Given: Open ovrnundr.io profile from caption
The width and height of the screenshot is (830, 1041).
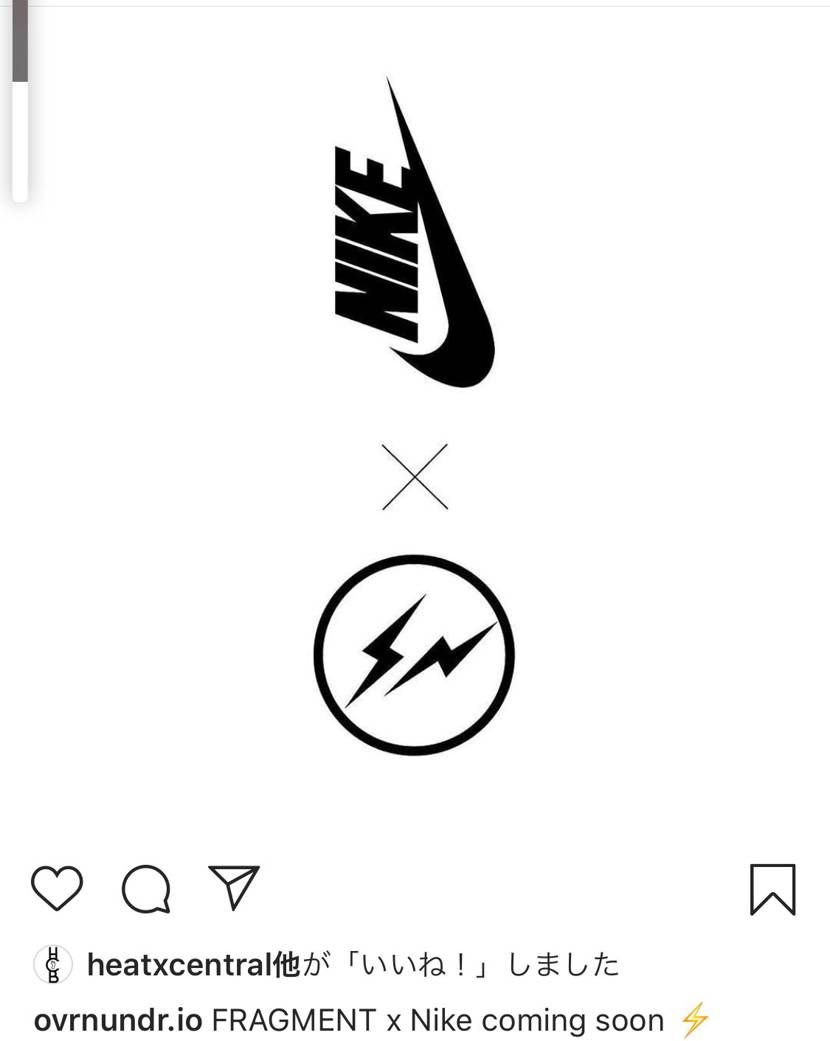Looking at the screenshot, I should click(118, 1021).
